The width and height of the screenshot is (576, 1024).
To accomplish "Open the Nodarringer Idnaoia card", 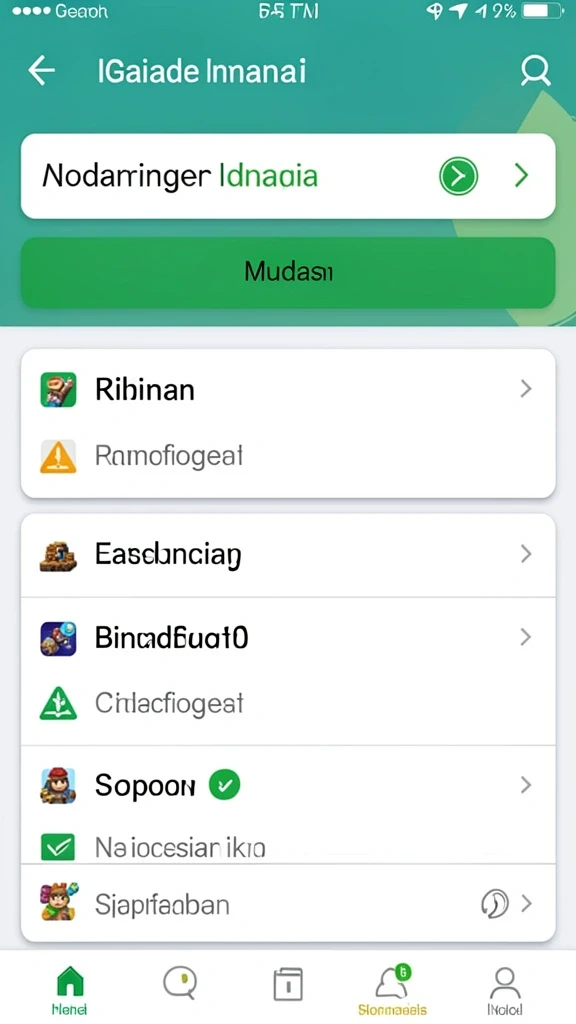I will [288, 176].
